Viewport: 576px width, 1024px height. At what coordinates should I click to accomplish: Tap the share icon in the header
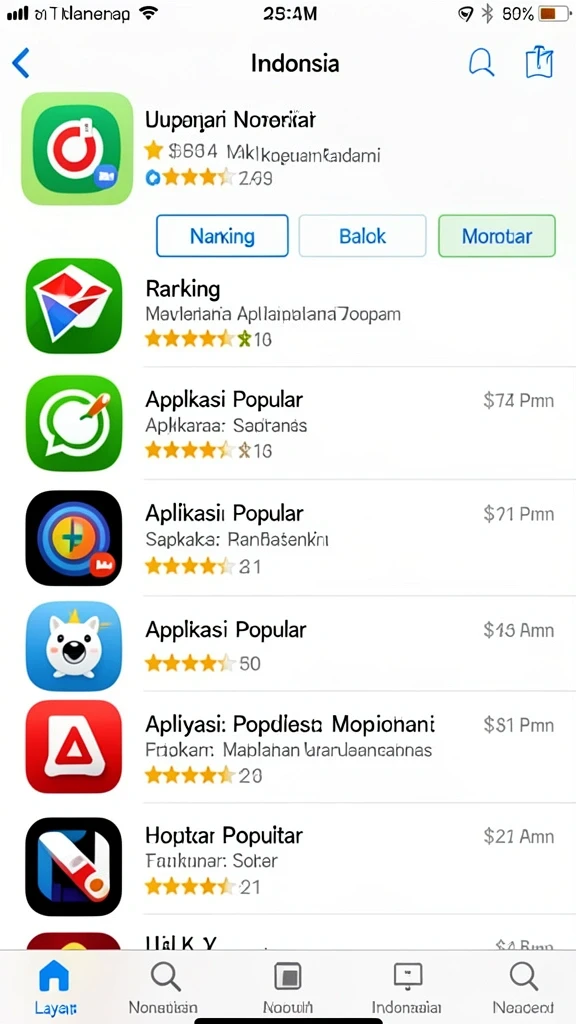point(539,63)
